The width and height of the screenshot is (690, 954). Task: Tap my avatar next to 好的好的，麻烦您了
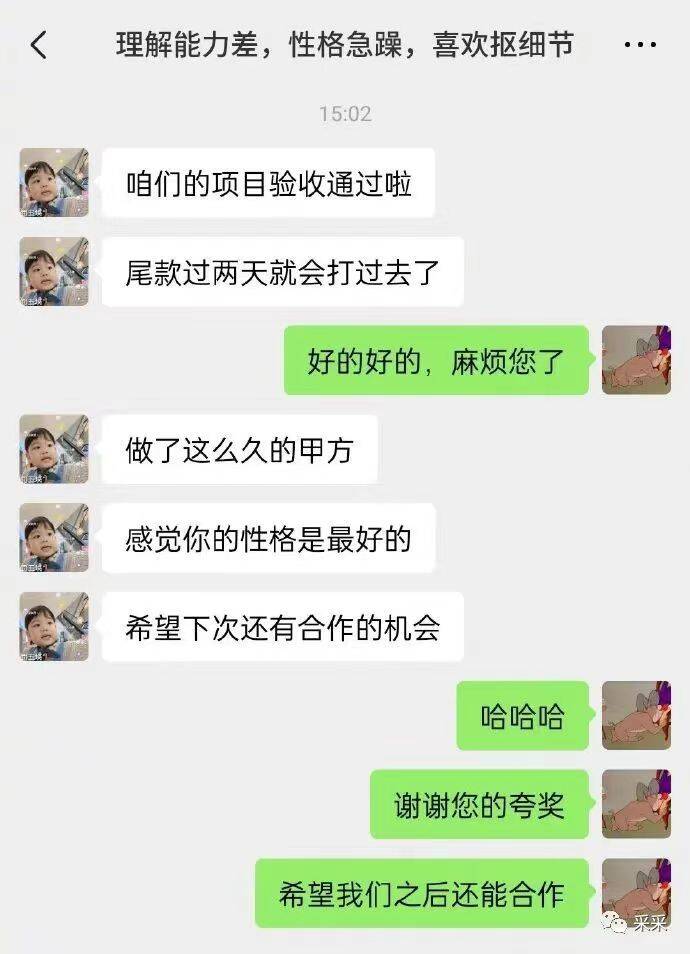pos(636,360)
